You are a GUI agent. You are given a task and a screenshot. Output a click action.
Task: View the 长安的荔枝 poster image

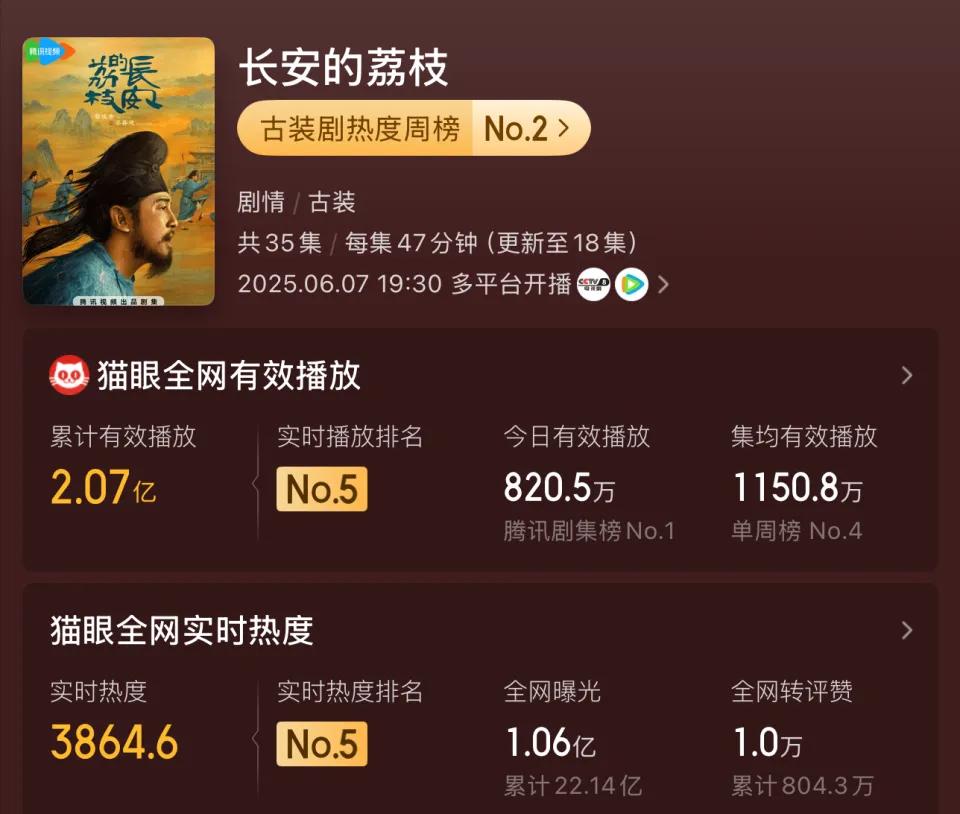(x=118, y=171)
